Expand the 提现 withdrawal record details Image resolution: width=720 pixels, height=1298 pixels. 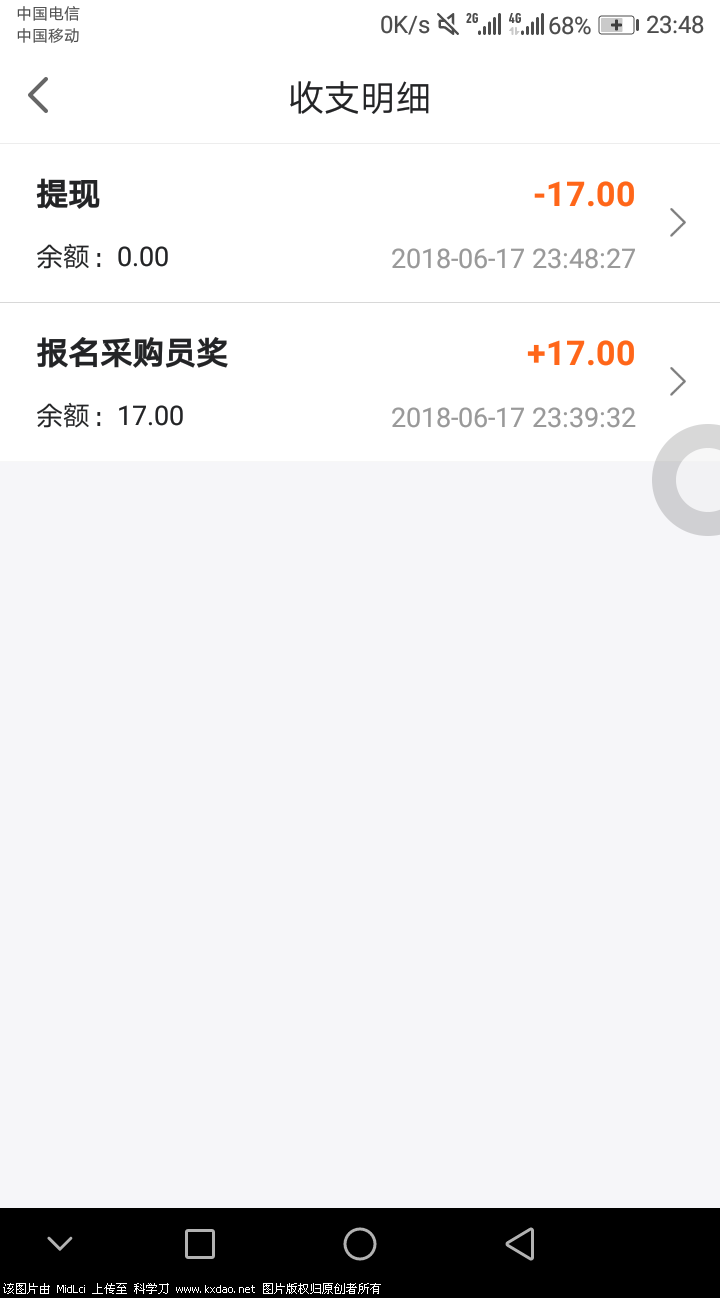coord(677,222)
